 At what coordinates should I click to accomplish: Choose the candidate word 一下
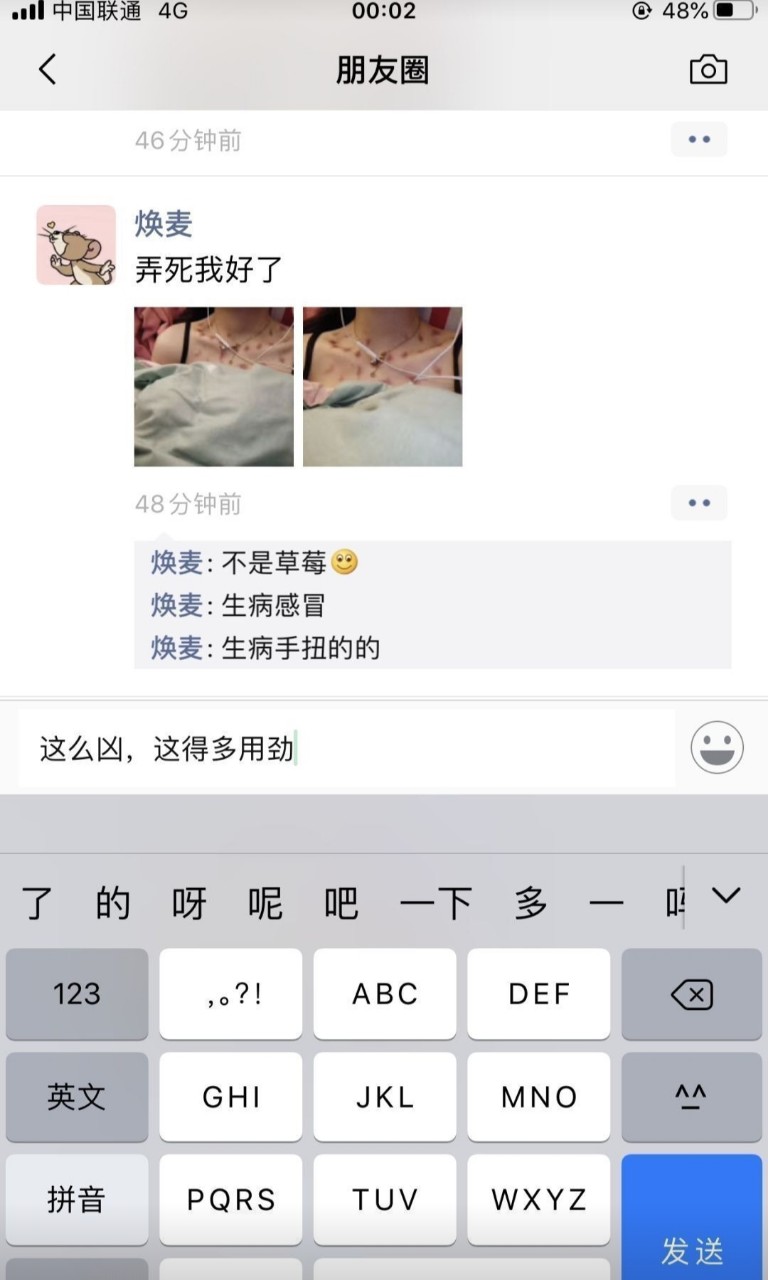(435, 903)
